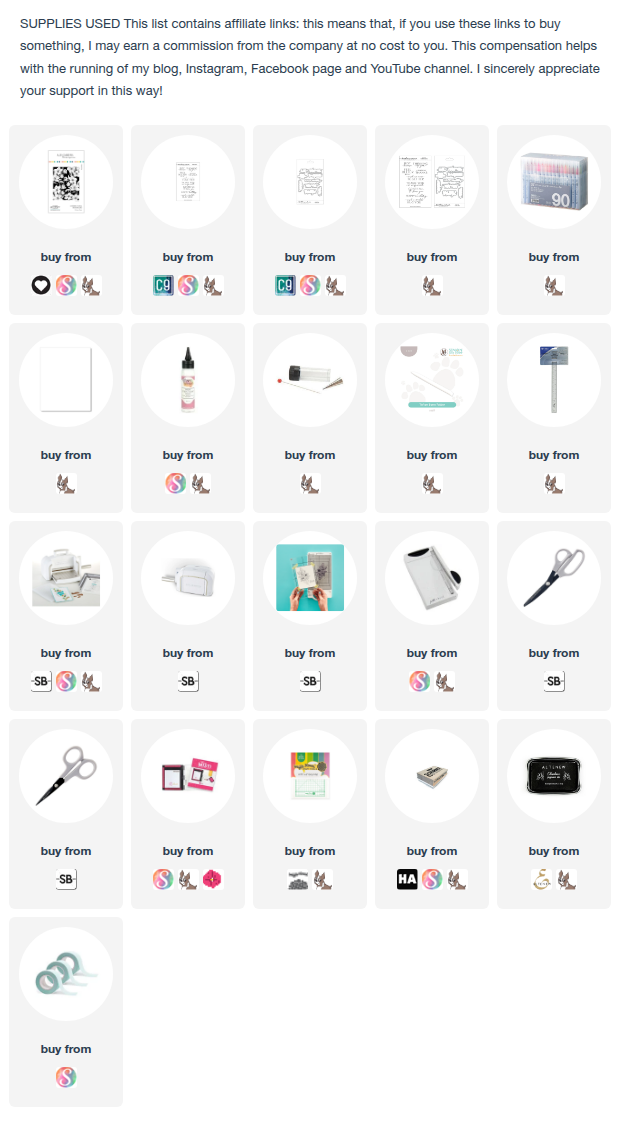Tap the pink flower store icon under stamping tool
The height and width of the screenshot is (1127, 620).
[x=212, y=880]
